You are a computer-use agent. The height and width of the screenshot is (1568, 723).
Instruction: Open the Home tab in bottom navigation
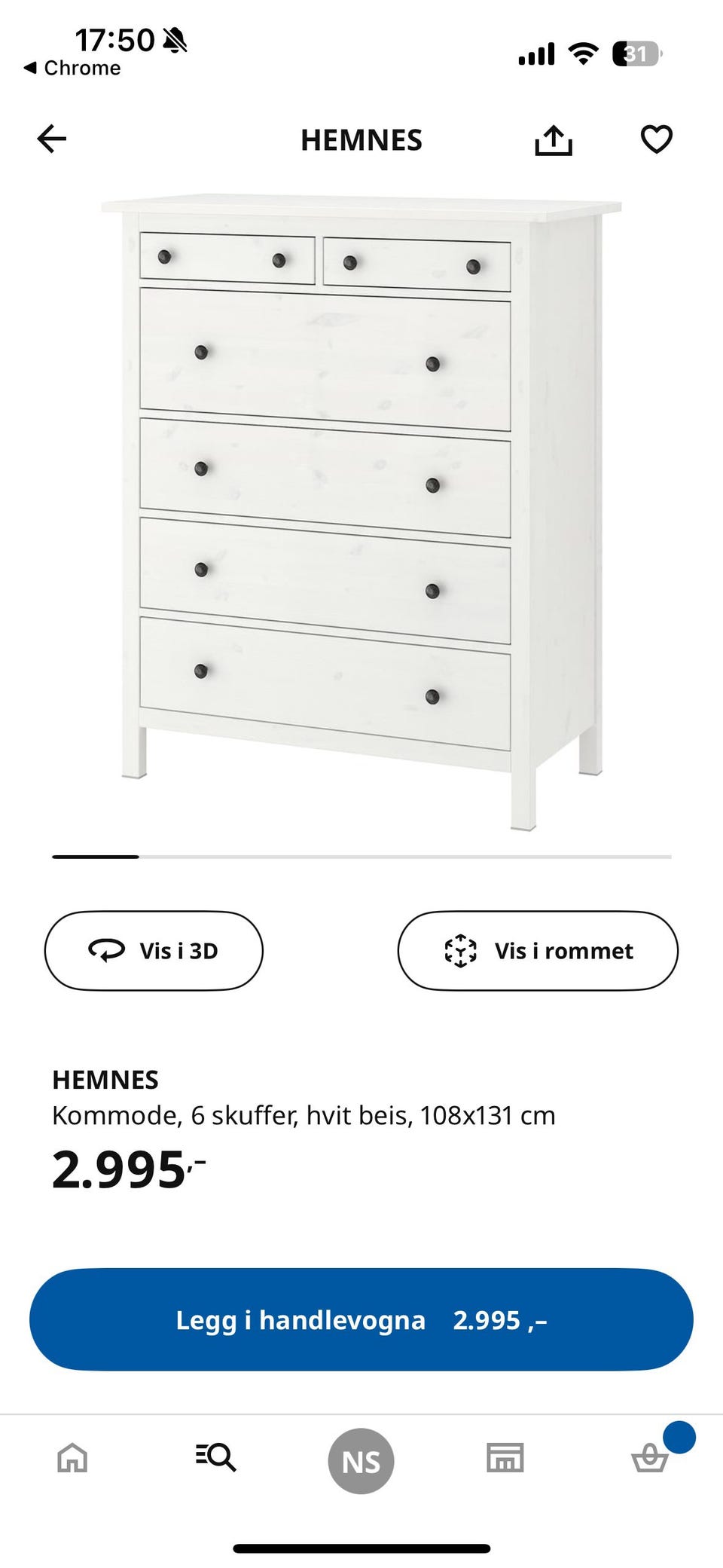pyautogui.click(x=72, y=1459)
